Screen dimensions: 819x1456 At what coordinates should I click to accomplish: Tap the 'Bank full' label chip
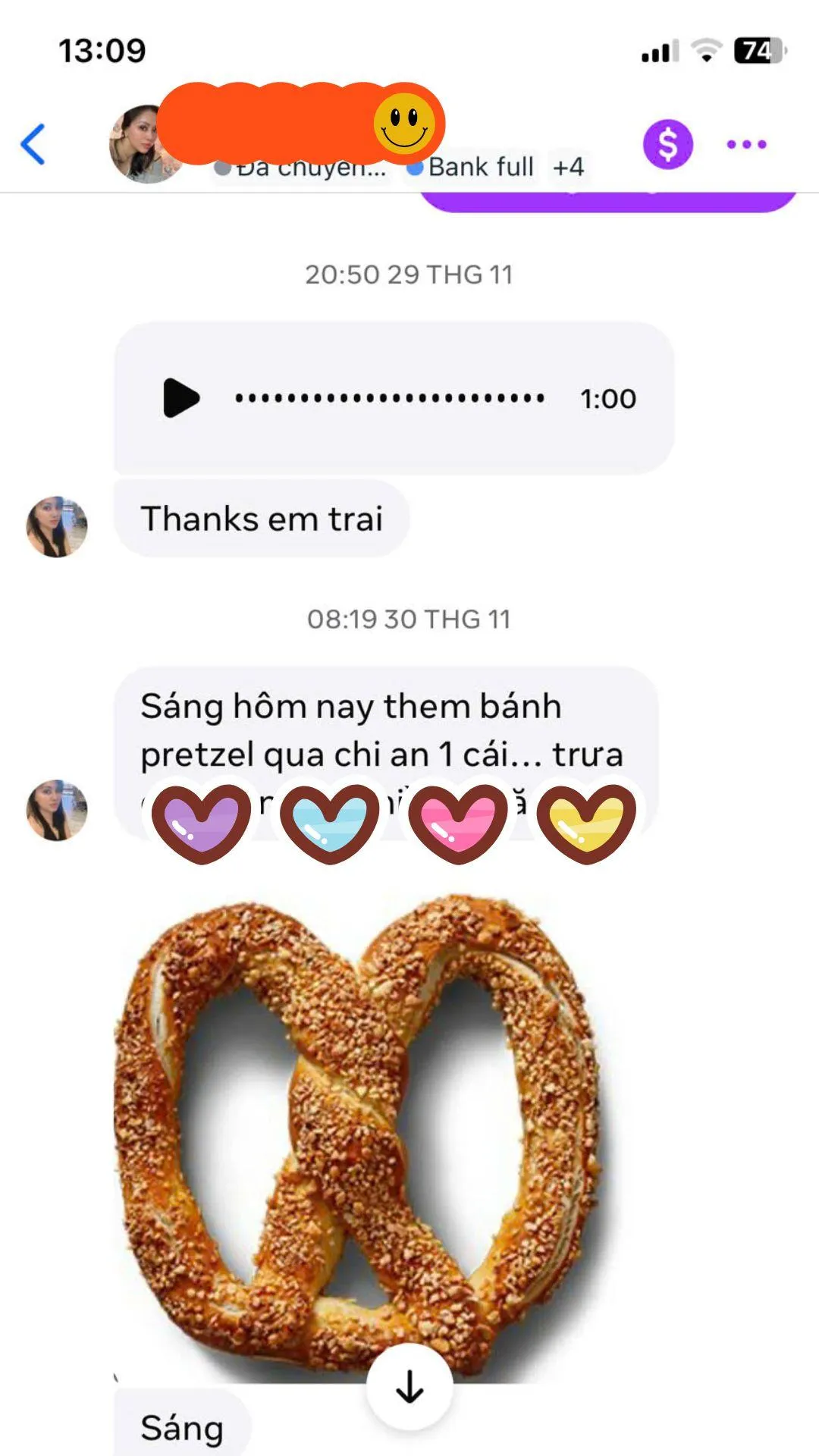(x=470, y=167)
